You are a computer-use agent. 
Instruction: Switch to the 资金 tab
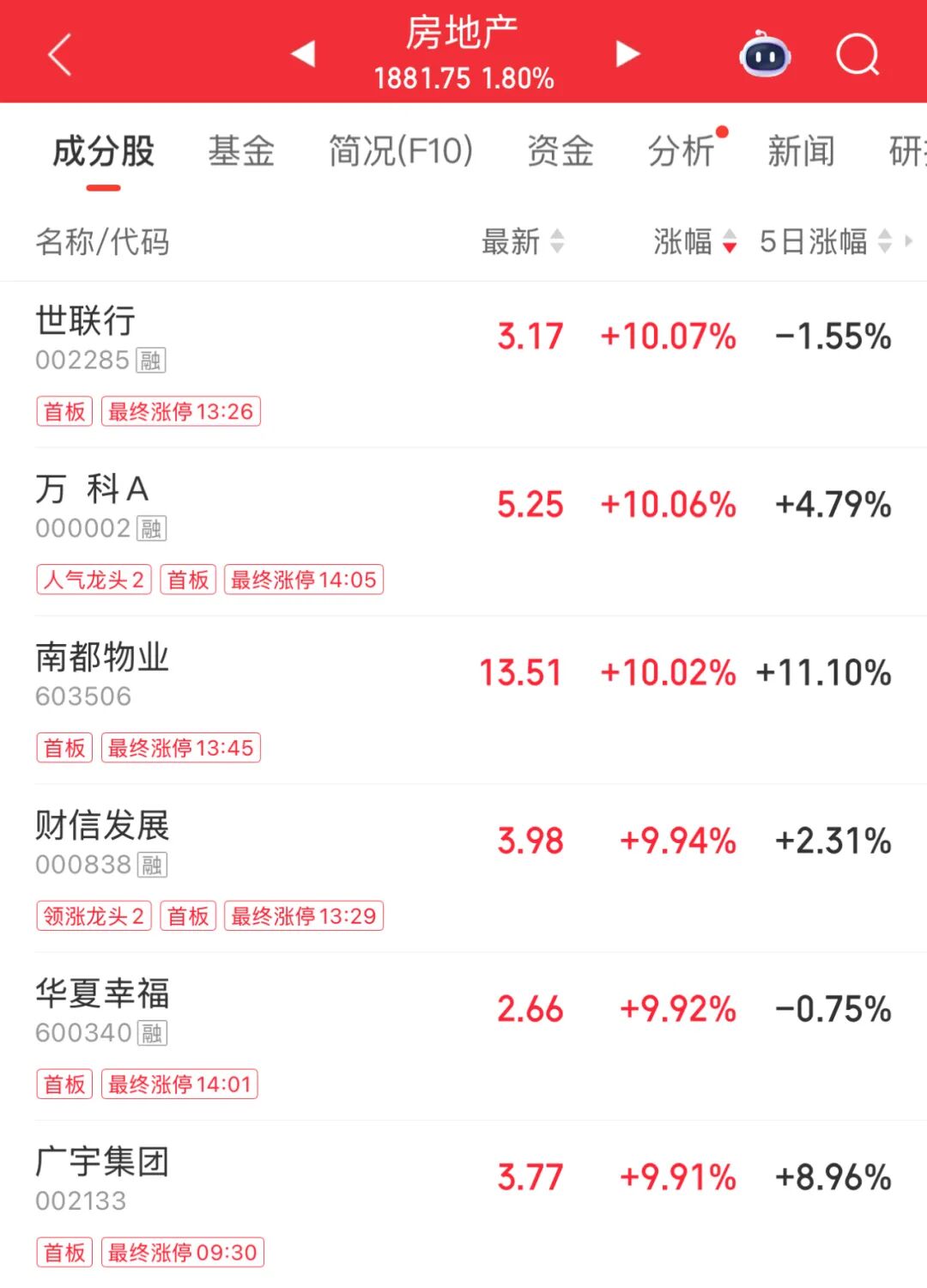[560, 151]
